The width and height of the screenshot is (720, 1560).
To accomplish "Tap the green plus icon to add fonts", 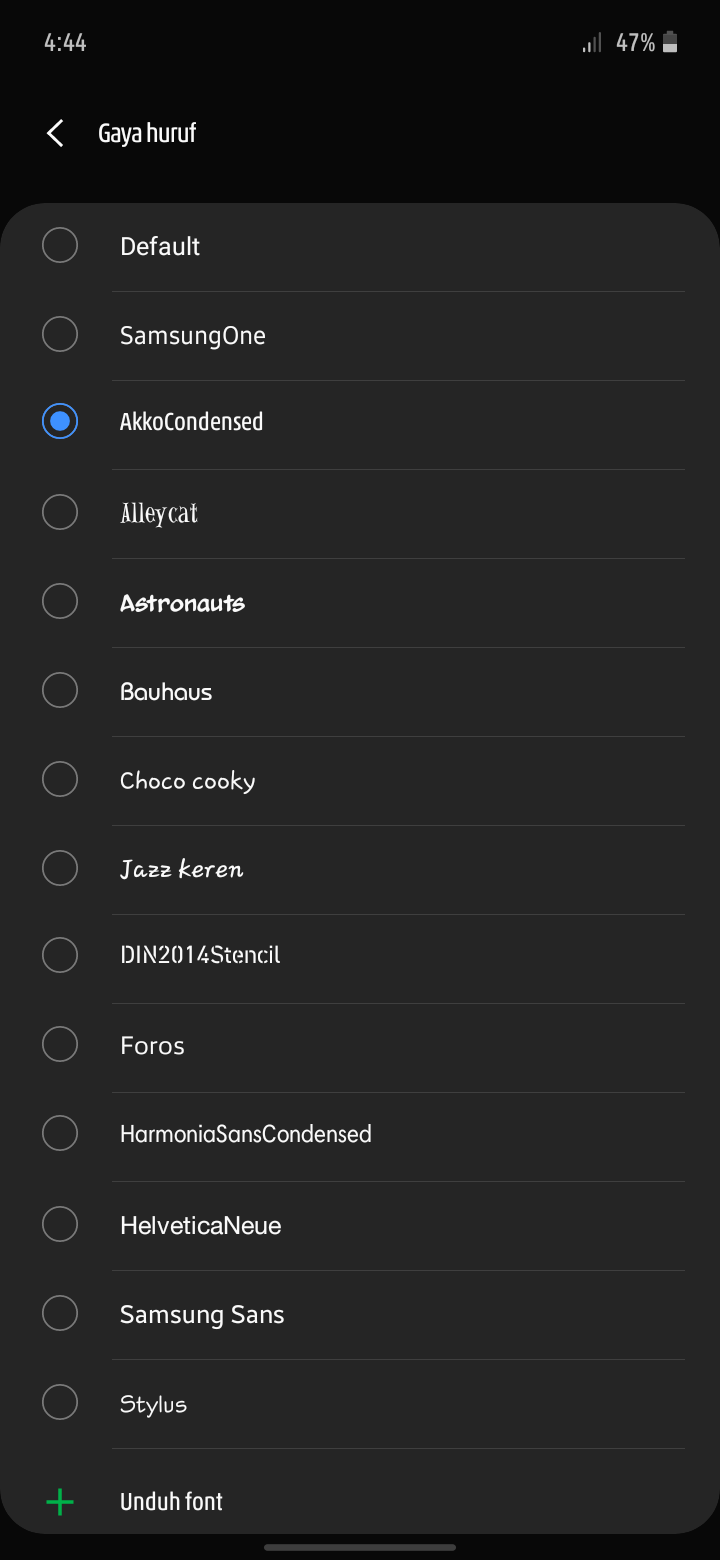I will [x=60, y=1501].
